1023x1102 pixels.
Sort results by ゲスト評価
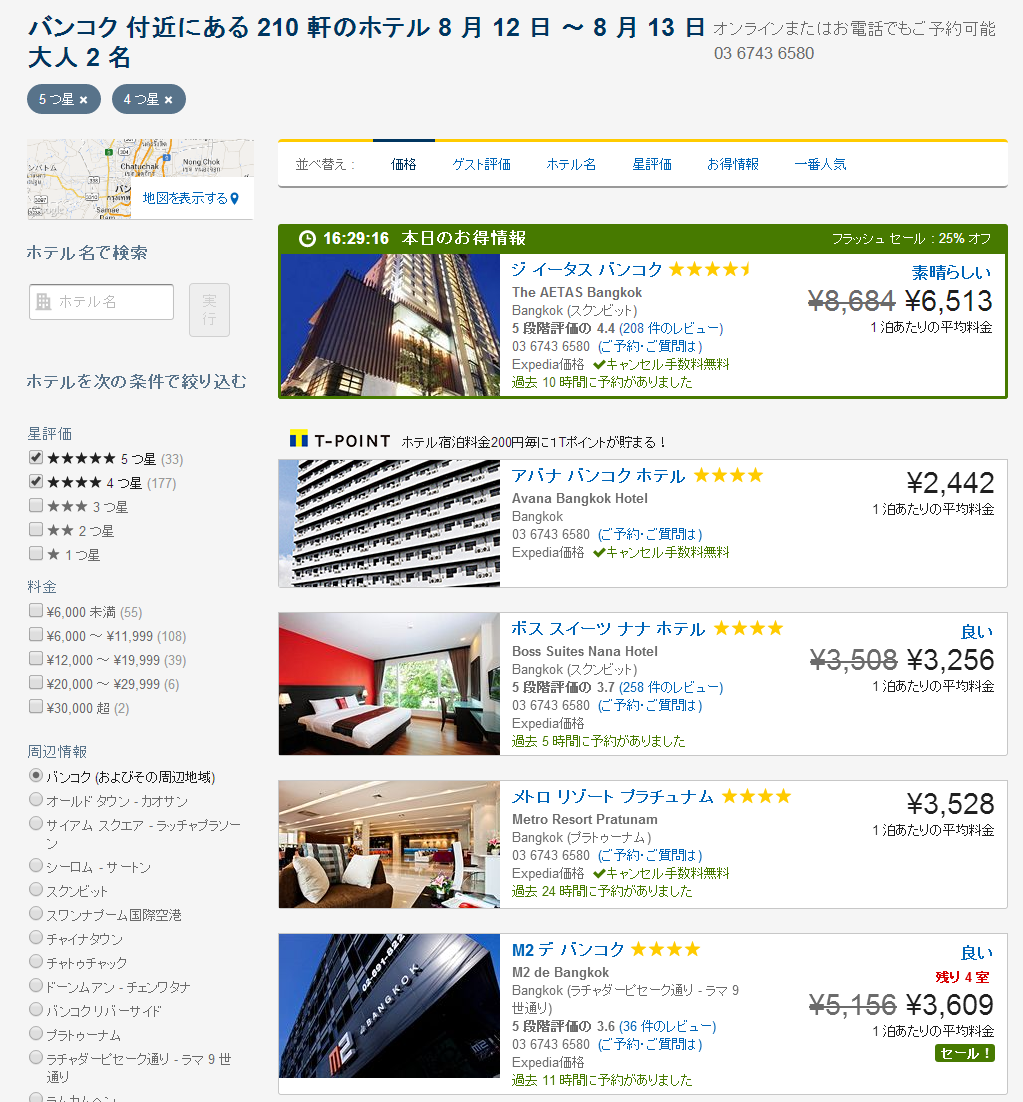(481, 164)
